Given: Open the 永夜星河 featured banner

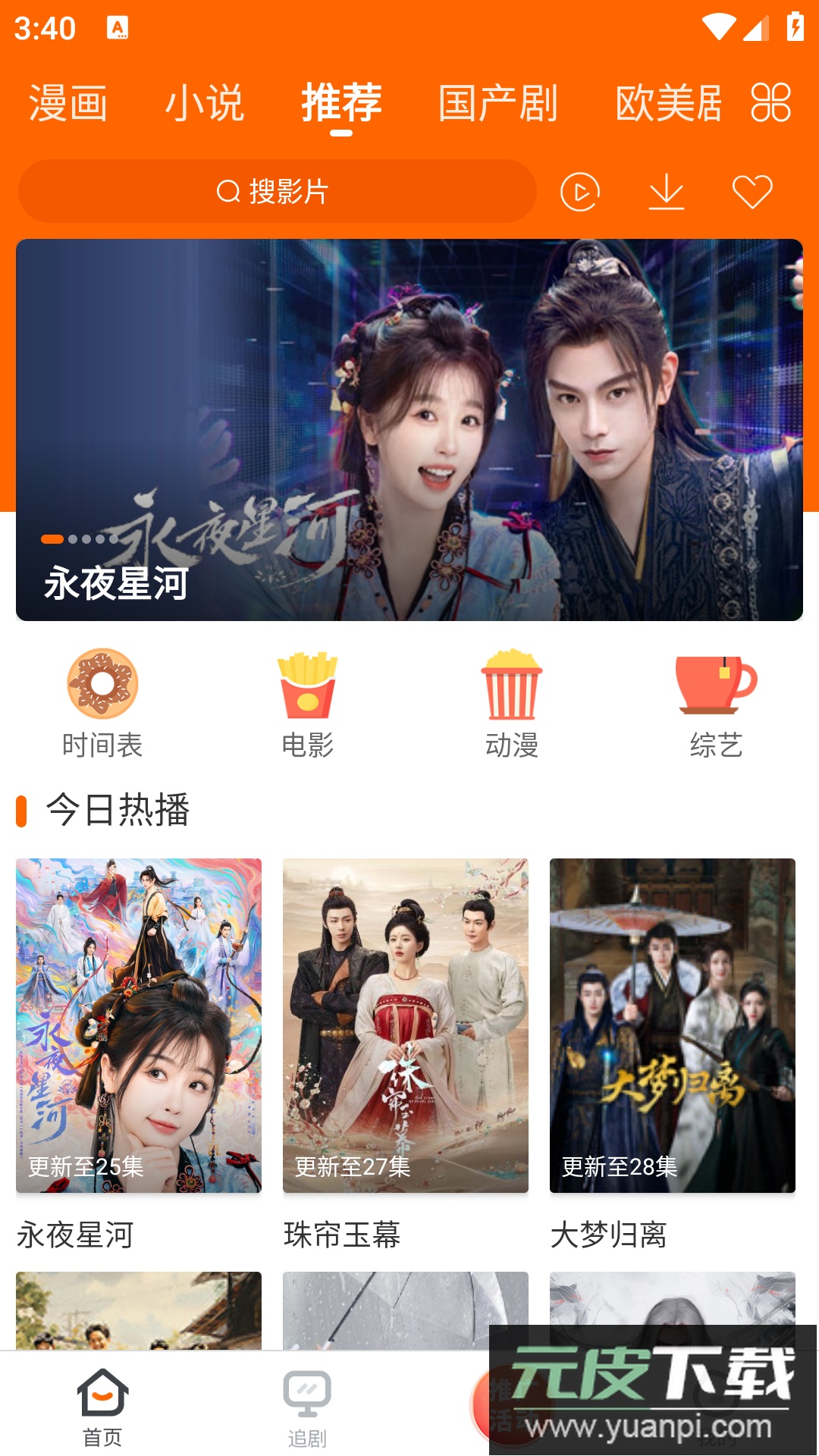Looking at the screenshot, I should (409, 429).
